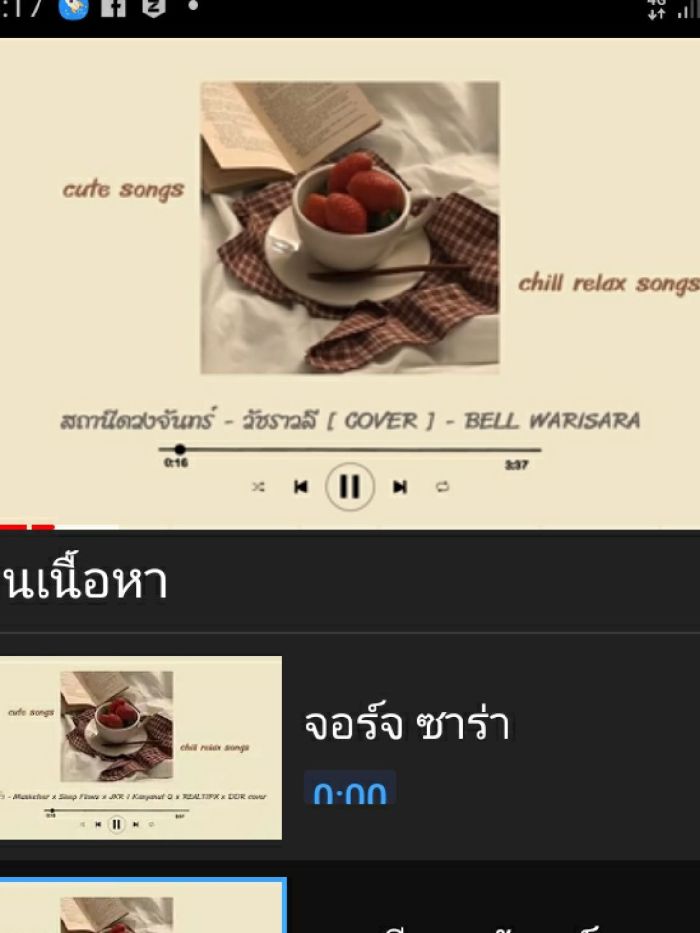Screen dimensions: 700x933
Task: Open the highlighted chapter thumbnail below จอร์จ ซาร่า
Action: (142, 907)
